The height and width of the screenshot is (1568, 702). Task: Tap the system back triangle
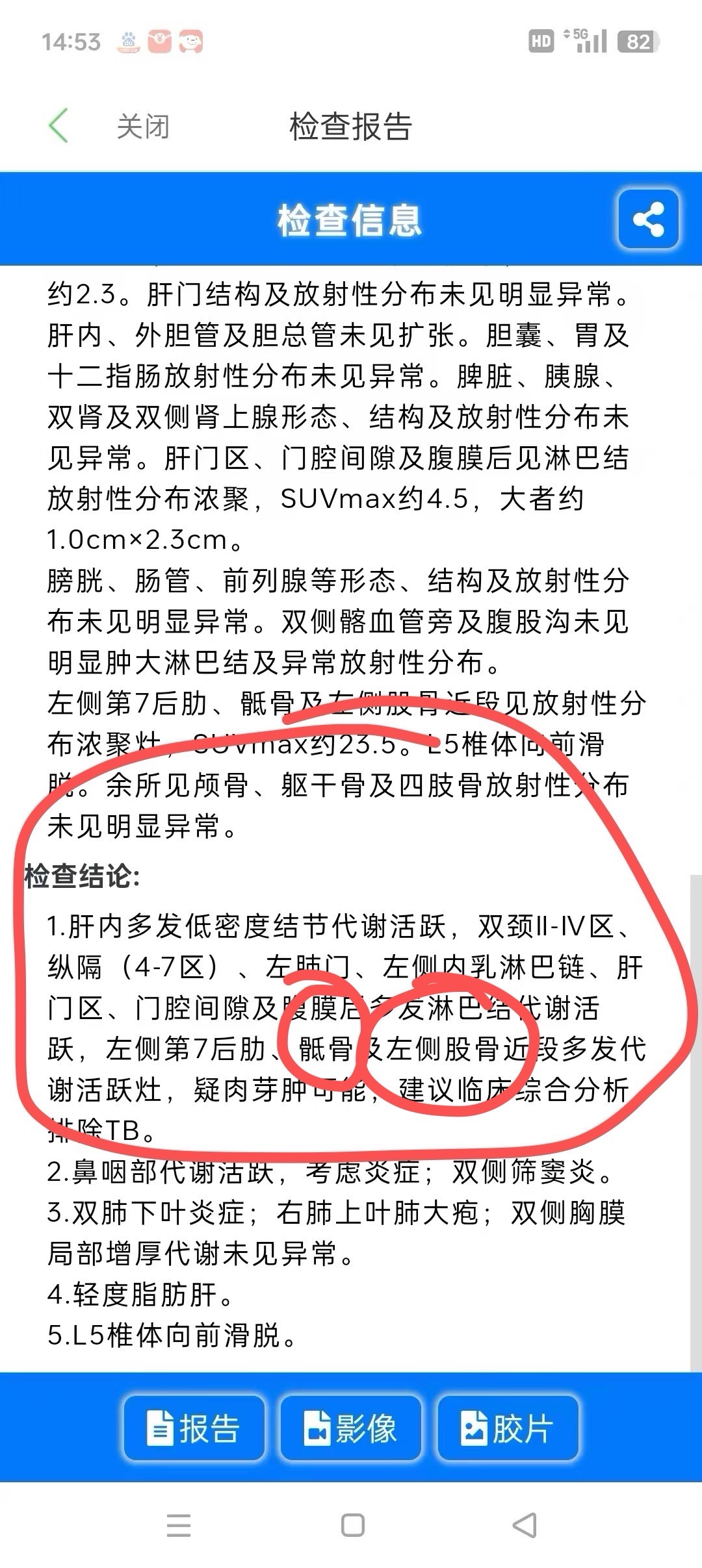point(525,1525)
